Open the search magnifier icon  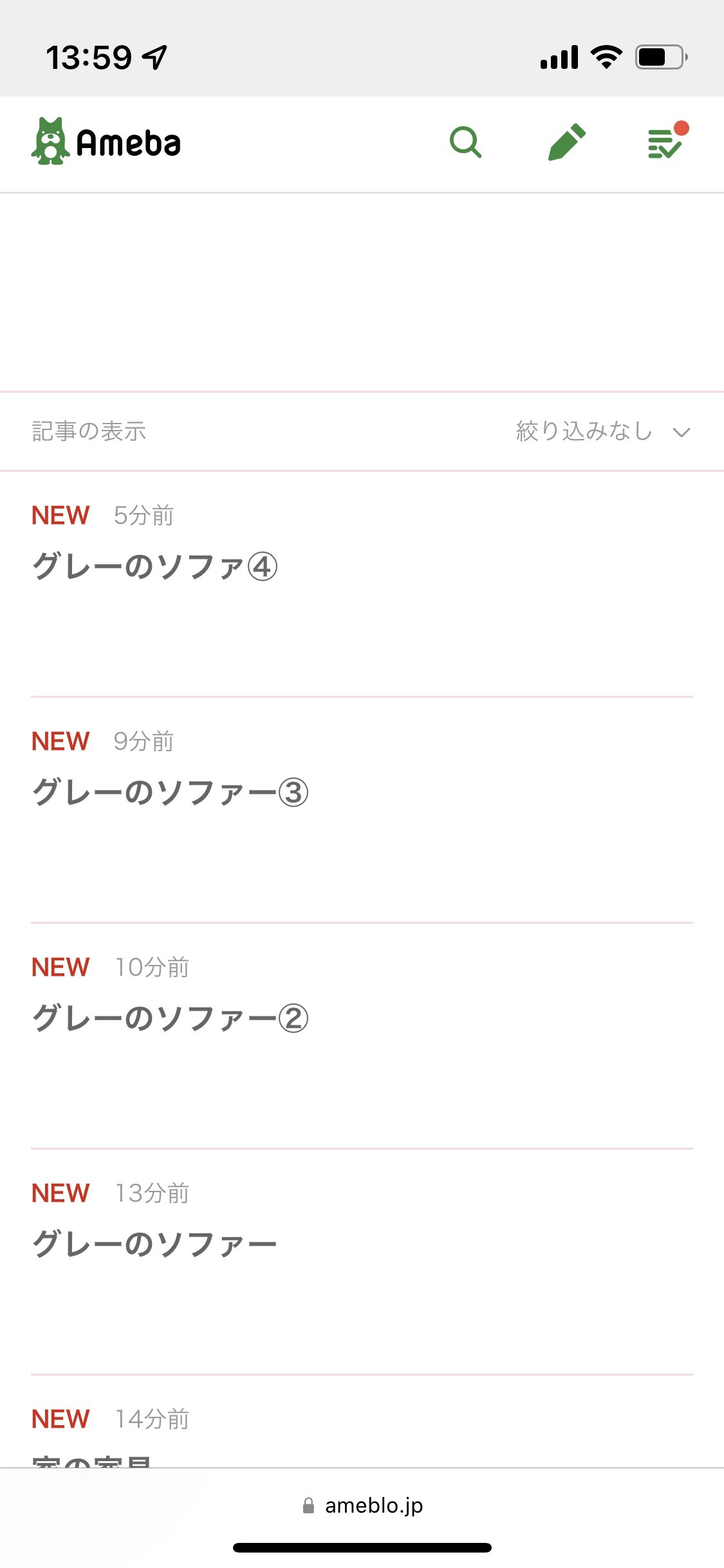(465, 142)
